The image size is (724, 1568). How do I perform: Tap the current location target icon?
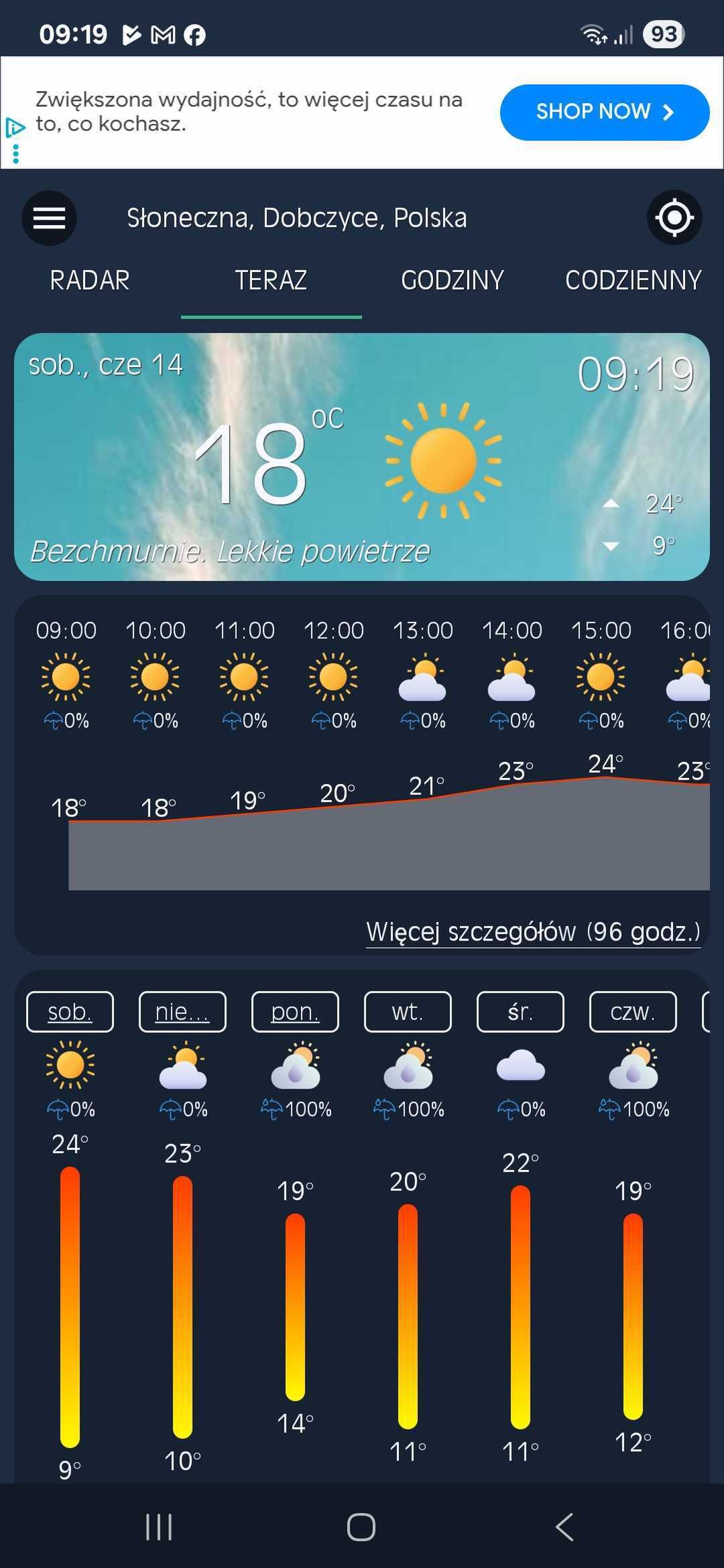pos(674,218)
